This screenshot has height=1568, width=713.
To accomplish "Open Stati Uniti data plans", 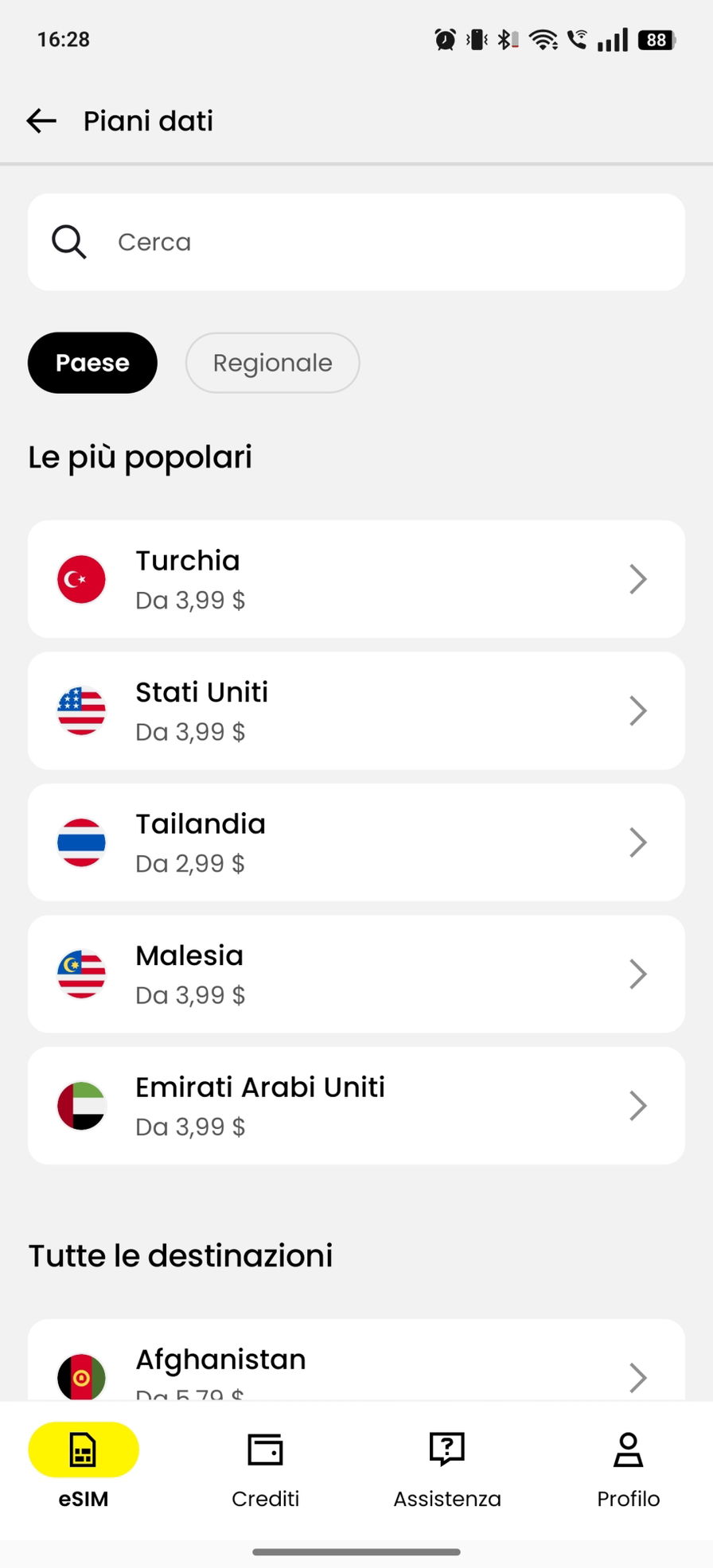I will coord(356,711).
